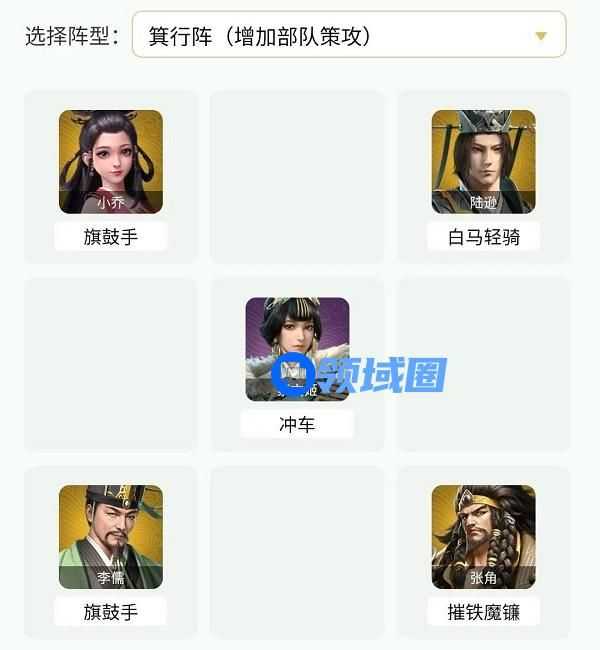Change the 冲车 troop type label
The width and height of the screenshot is (600, 650).
pyautogui.click(x=297, y=424)
